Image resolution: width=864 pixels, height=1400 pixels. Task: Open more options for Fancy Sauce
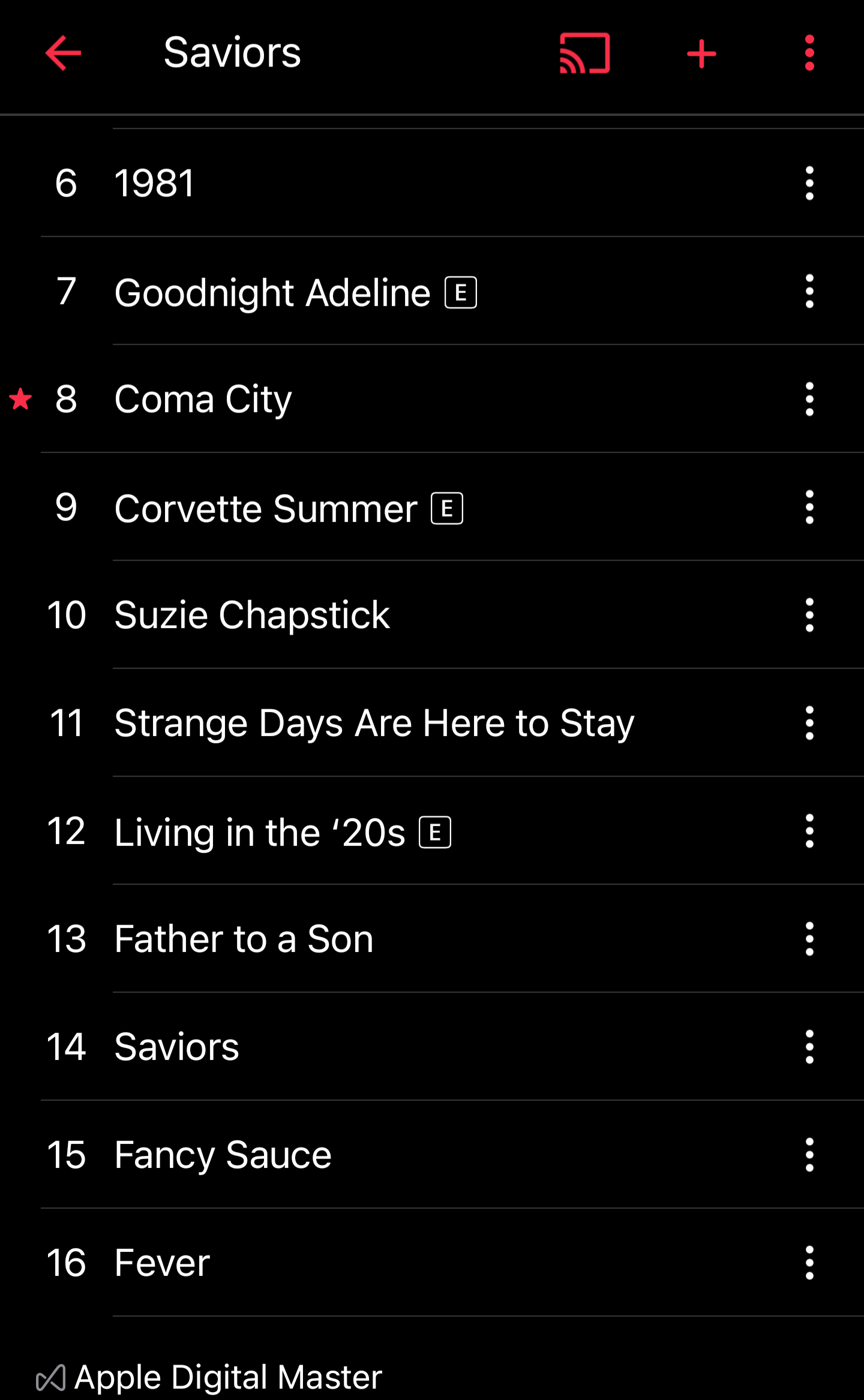809,1155
